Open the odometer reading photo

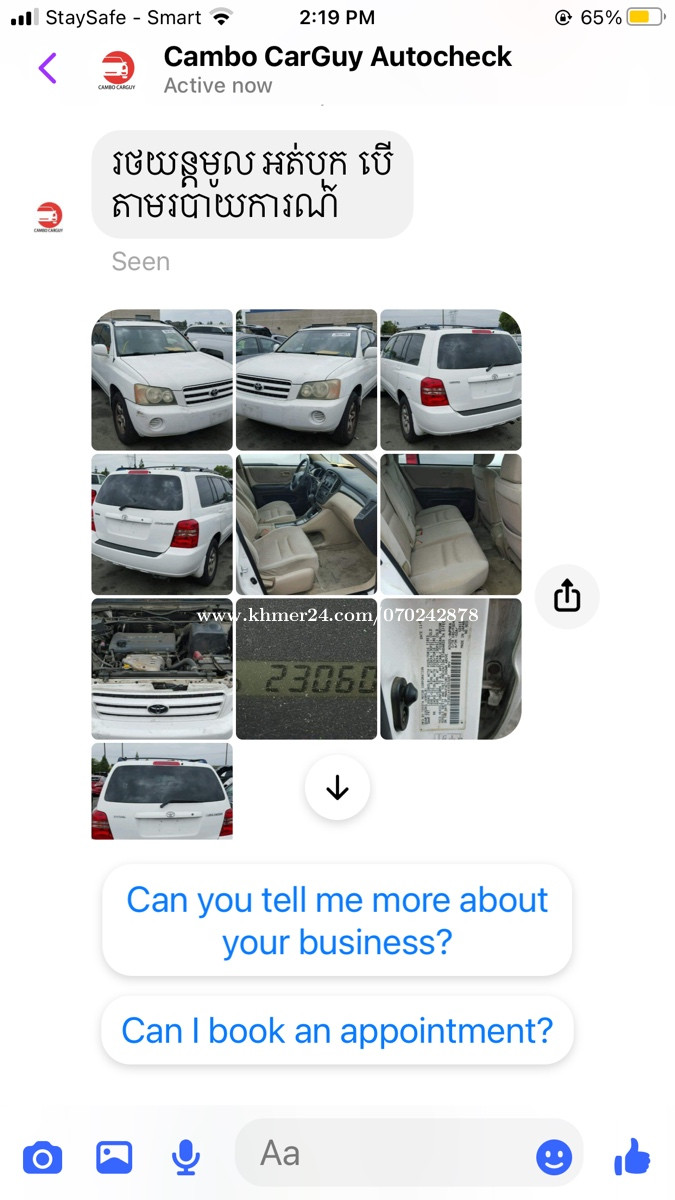pyautogui.click(x=306, y=669)
